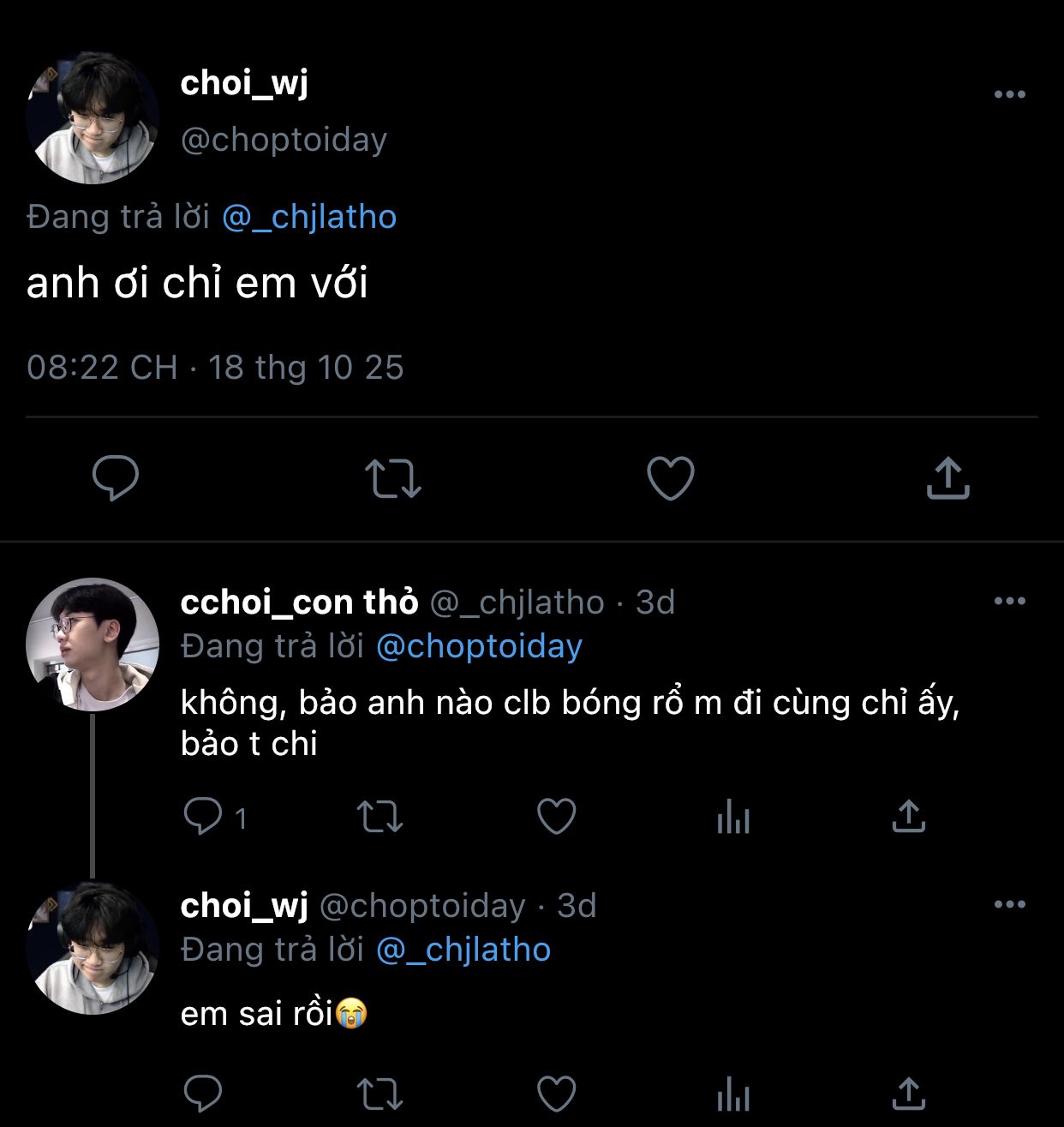The image size is (1064, 1127).
Task: Retweet the "em sai rồi" reply
Action: click(380, 1094)
